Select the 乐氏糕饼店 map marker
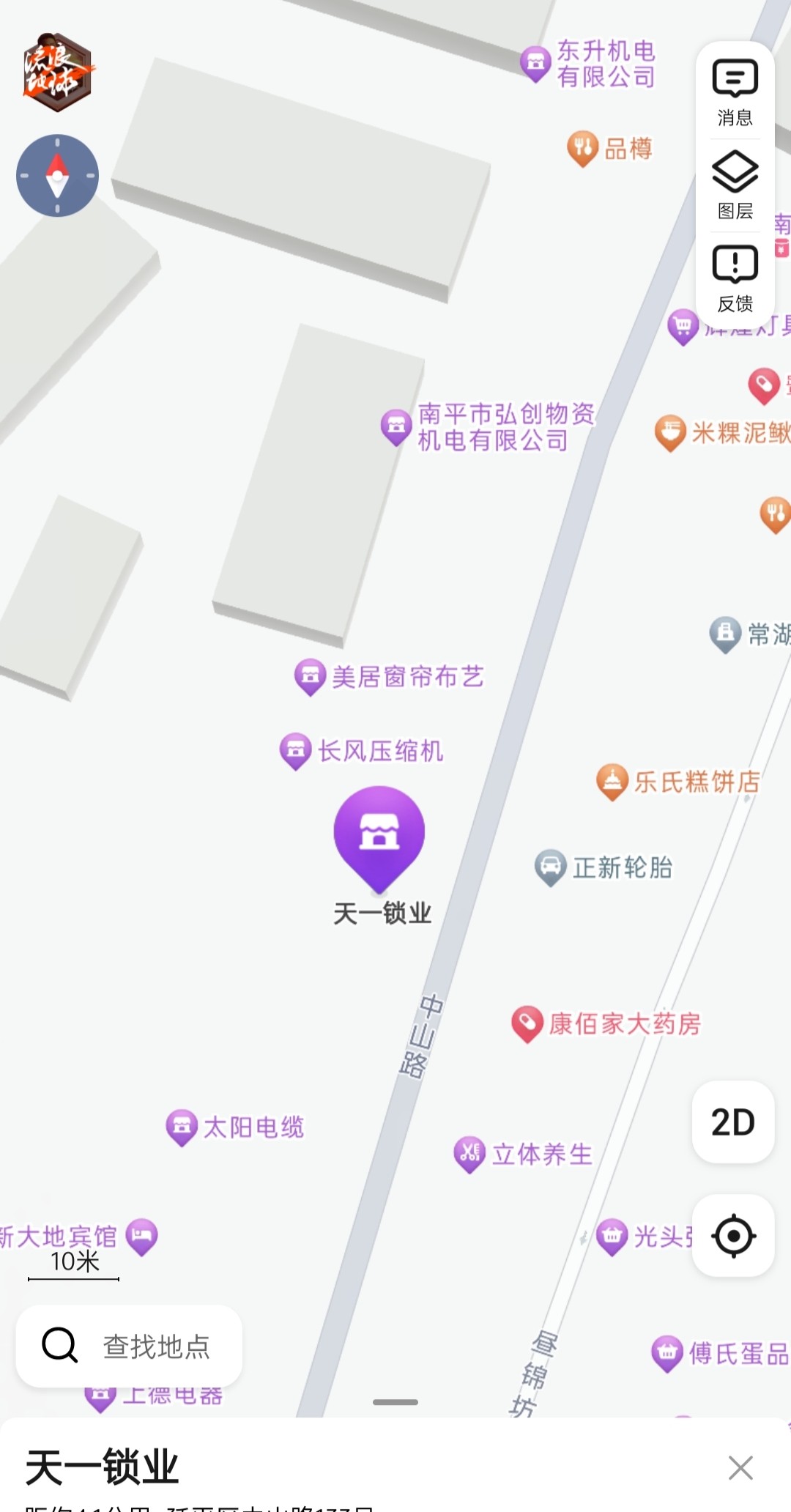 612,781
